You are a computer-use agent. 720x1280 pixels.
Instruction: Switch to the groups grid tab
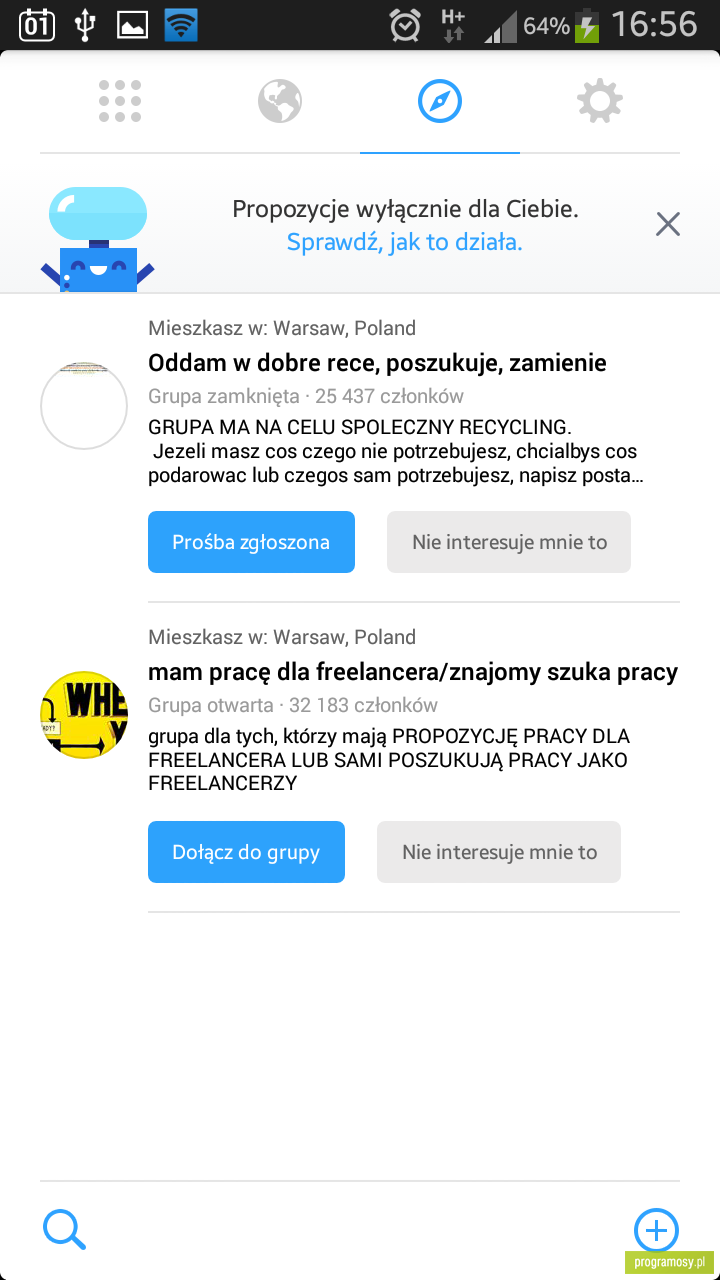click(120, 101)
